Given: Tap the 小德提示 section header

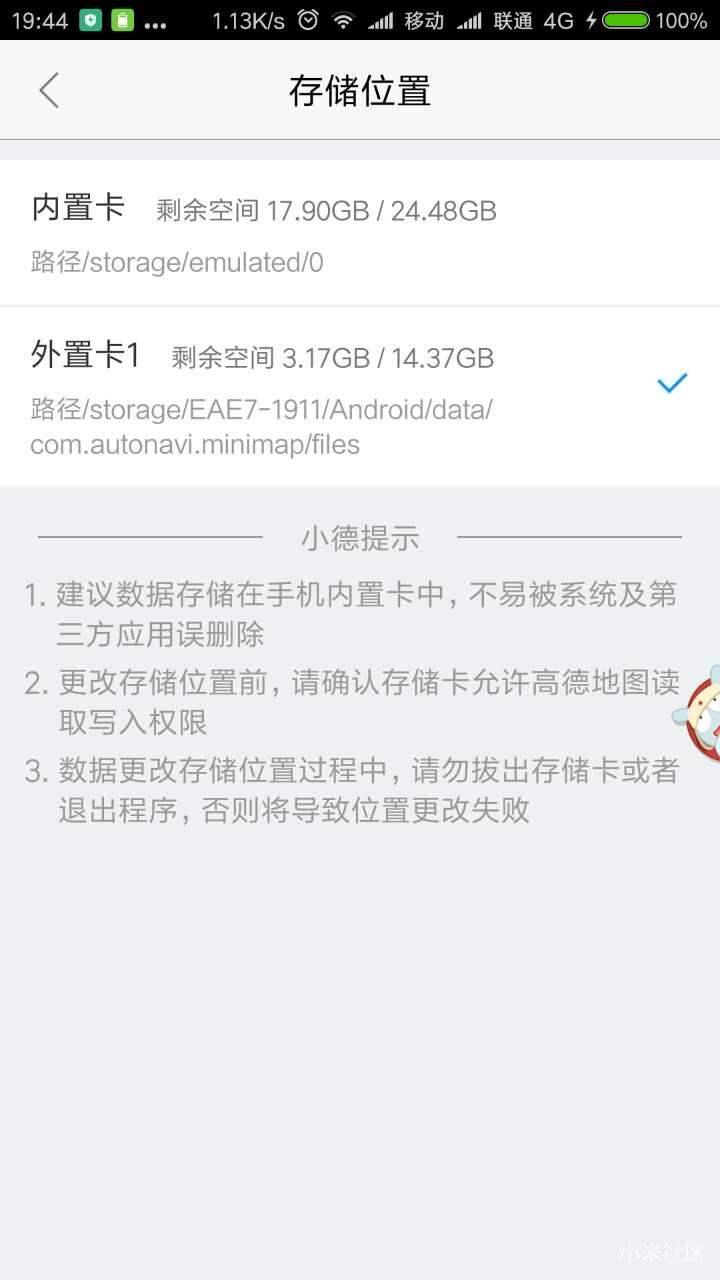Looking at the screenshot, I should coord(360,538).
